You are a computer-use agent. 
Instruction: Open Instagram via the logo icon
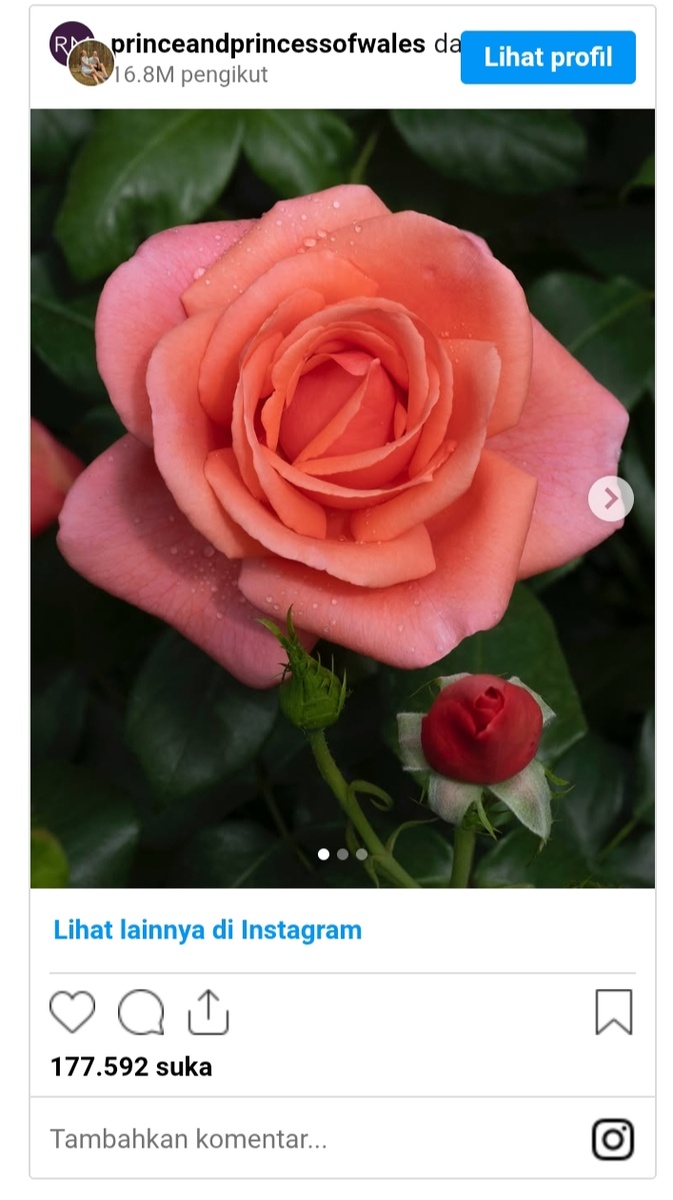pyautogui.click(x=612, y=1139)
